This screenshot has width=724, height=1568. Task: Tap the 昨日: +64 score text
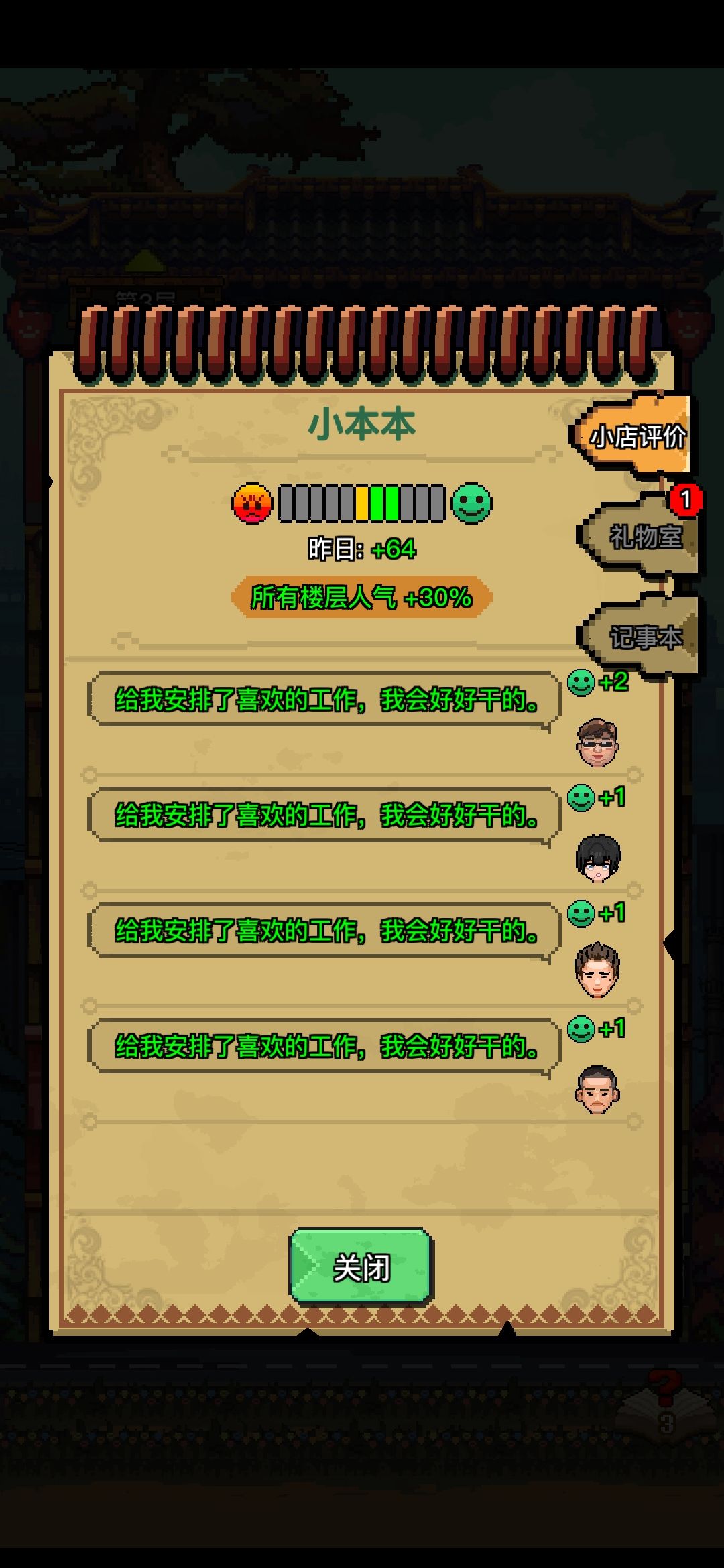point(362,548)
